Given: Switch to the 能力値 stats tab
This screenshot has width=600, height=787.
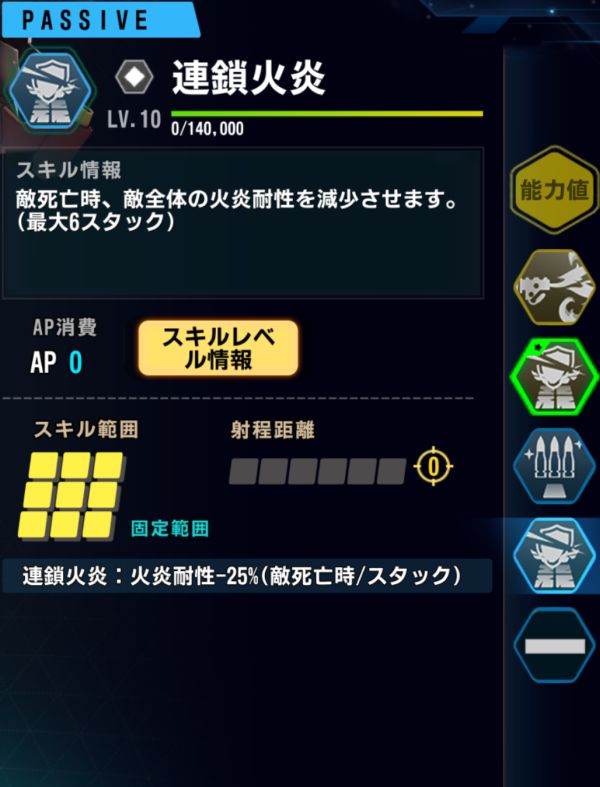Looking at the screenshot, I should click(x=553, y=190).
